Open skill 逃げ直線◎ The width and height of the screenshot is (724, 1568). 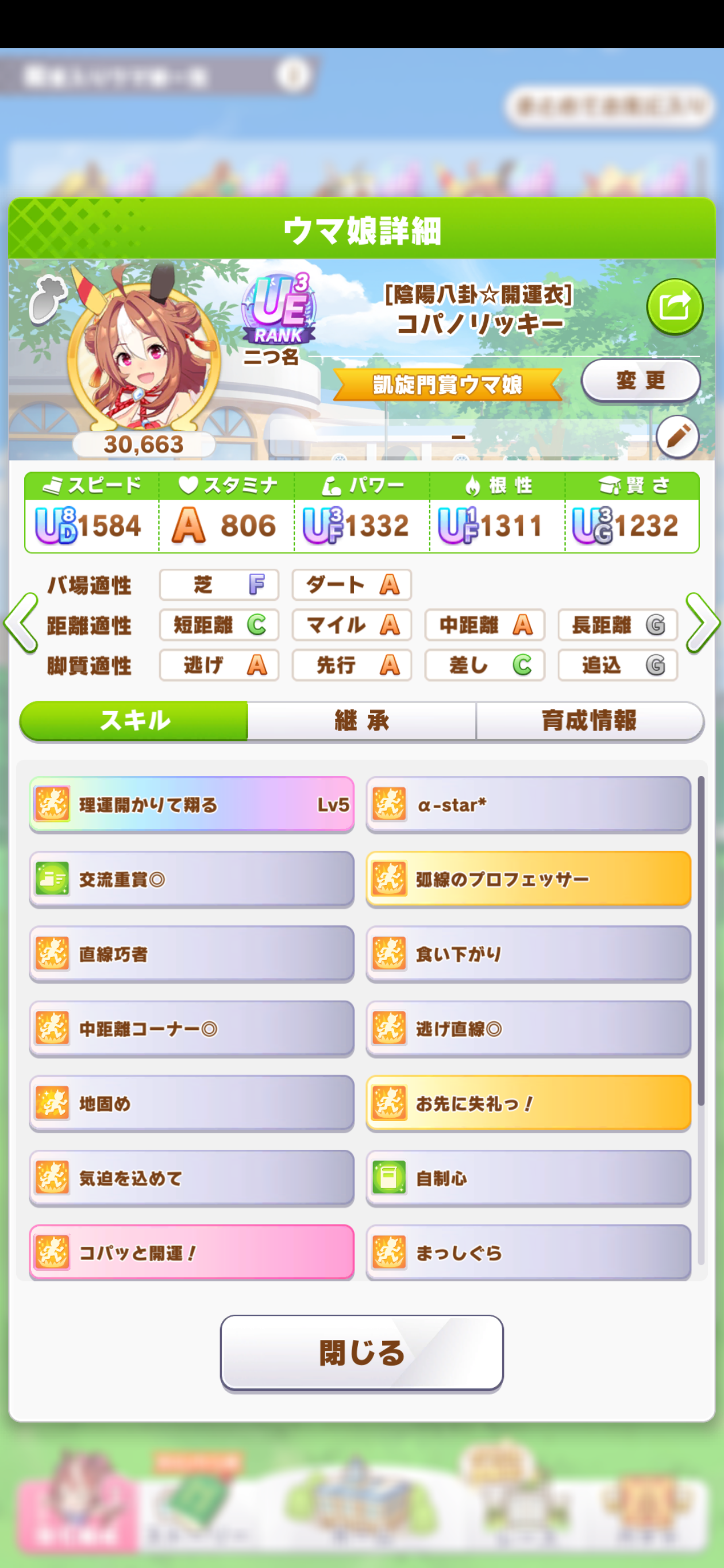pyautogui.click(x=528, y=1028)
